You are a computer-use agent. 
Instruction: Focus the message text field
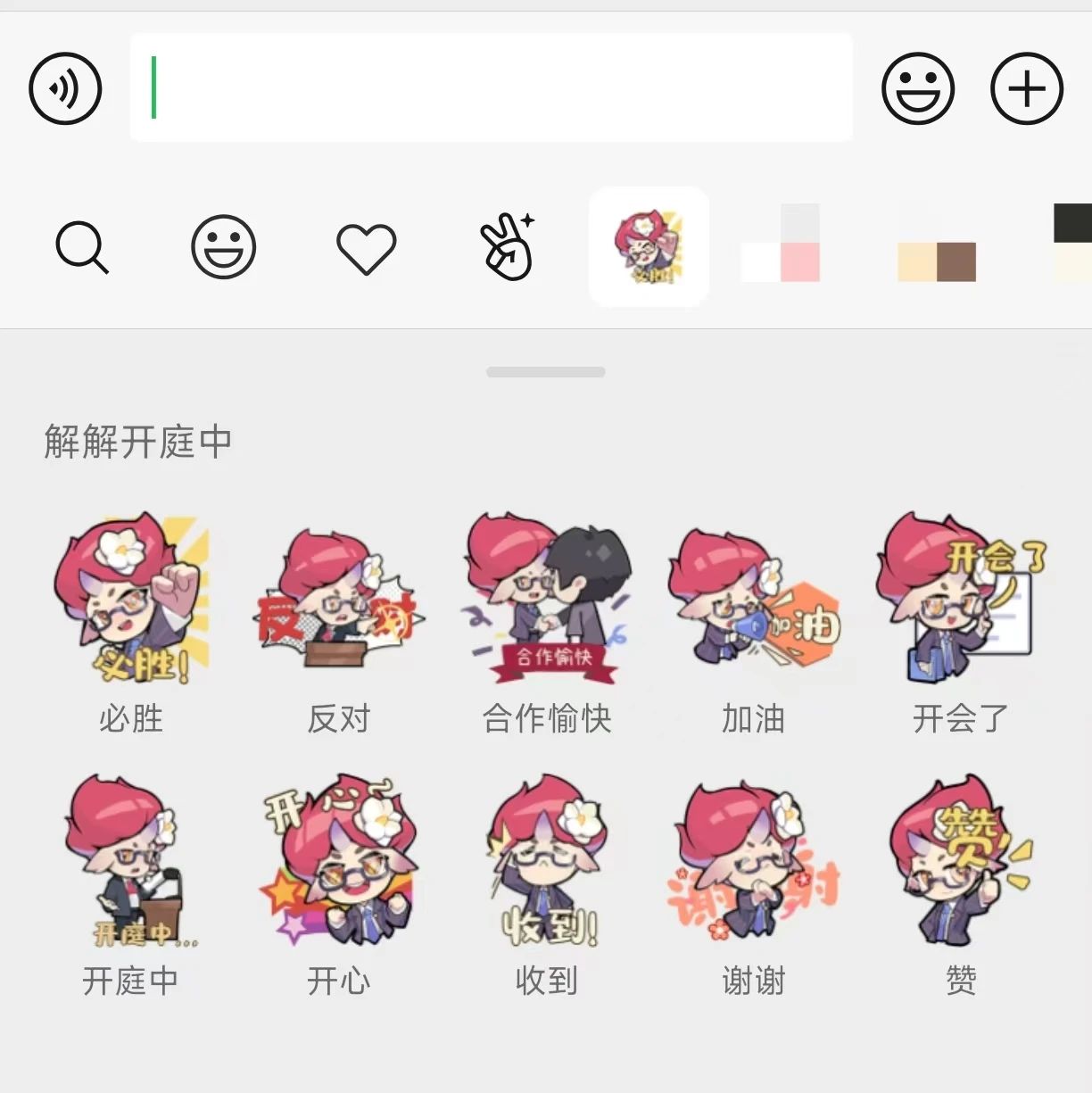[491, 87]
